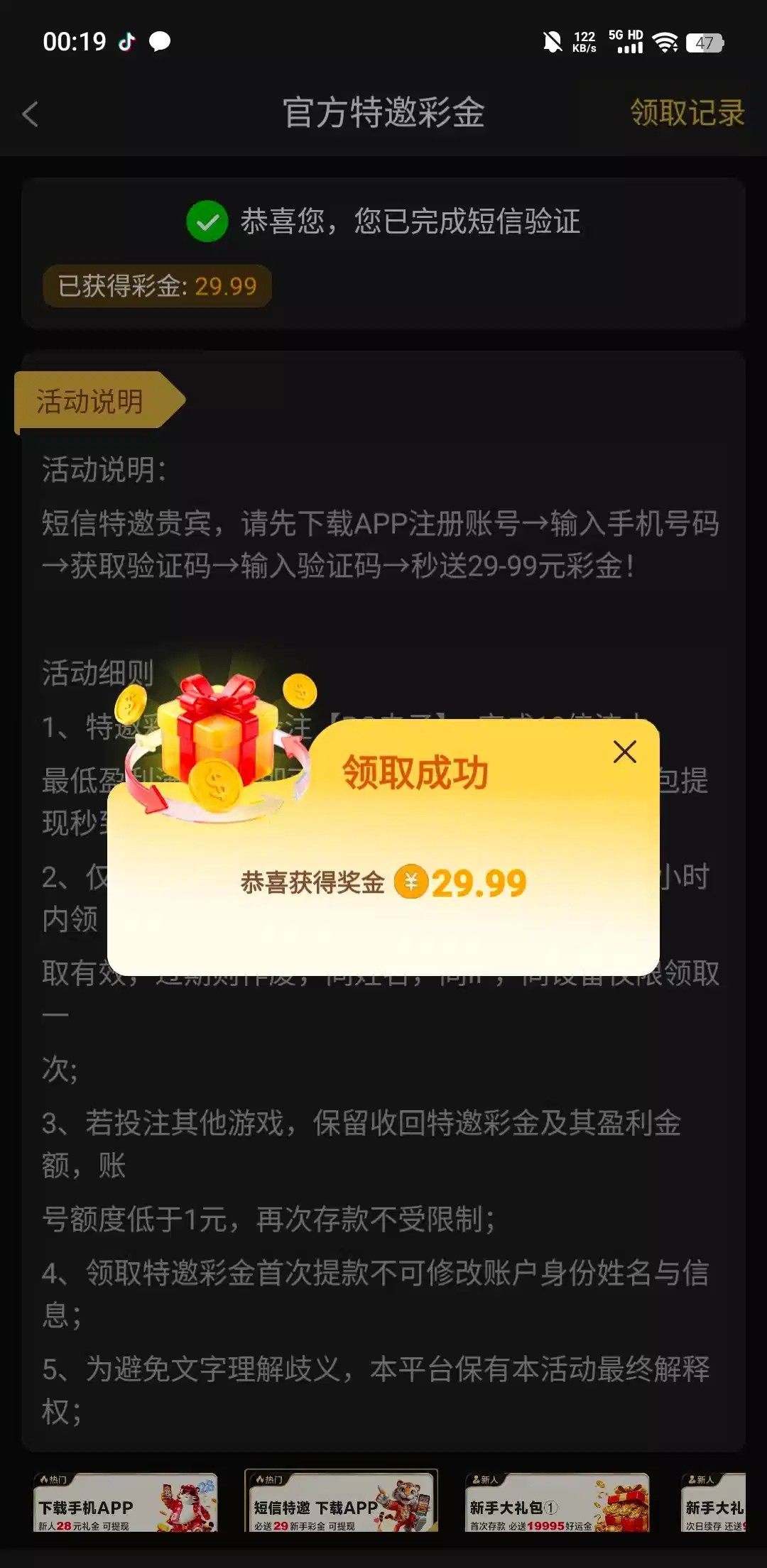This screenshot has width=767, height=1568.
Task: Open 领取记录 claim history
Action: (687, 113)
